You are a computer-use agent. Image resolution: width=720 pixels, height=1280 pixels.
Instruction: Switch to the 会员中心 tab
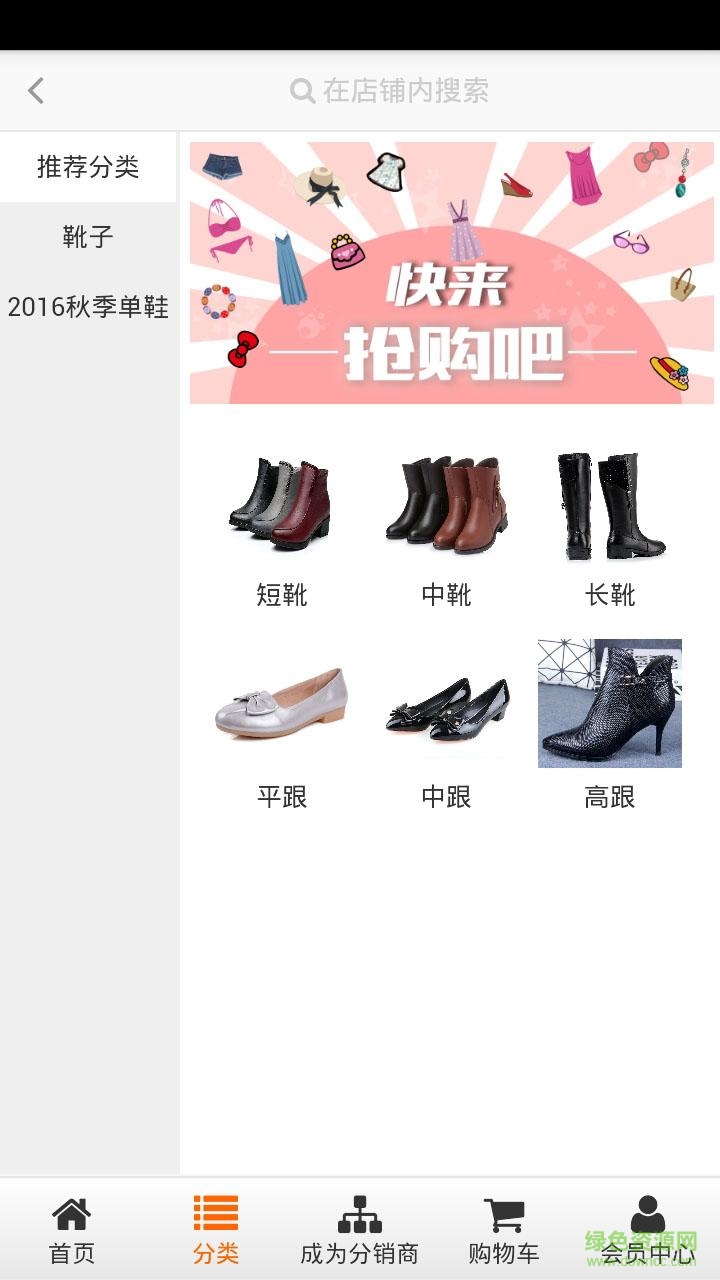point(648,1229)
